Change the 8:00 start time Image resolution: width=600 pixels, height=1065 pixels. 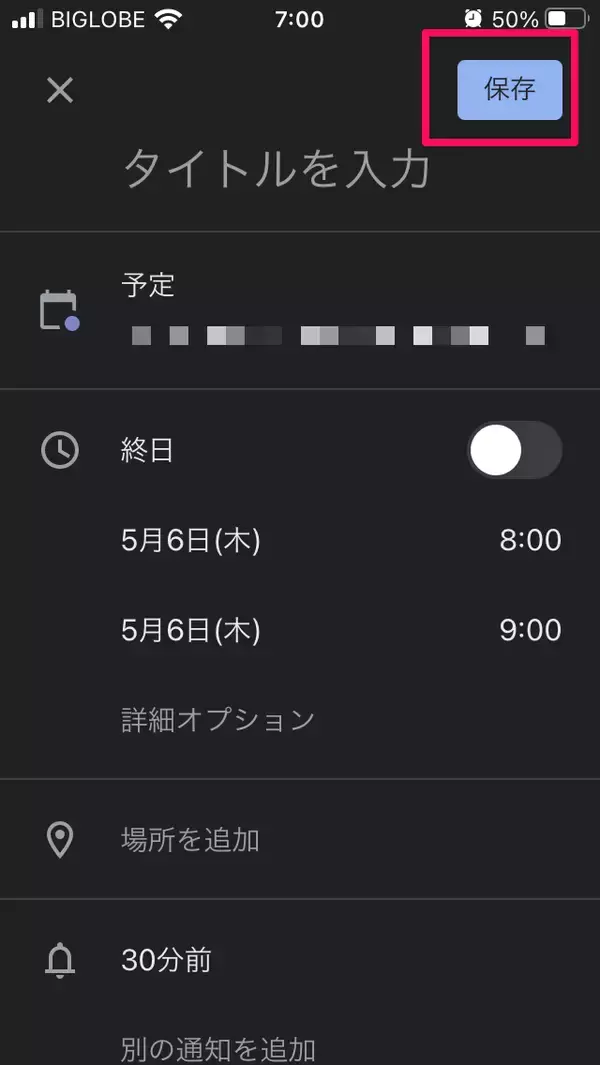point(530,541)
